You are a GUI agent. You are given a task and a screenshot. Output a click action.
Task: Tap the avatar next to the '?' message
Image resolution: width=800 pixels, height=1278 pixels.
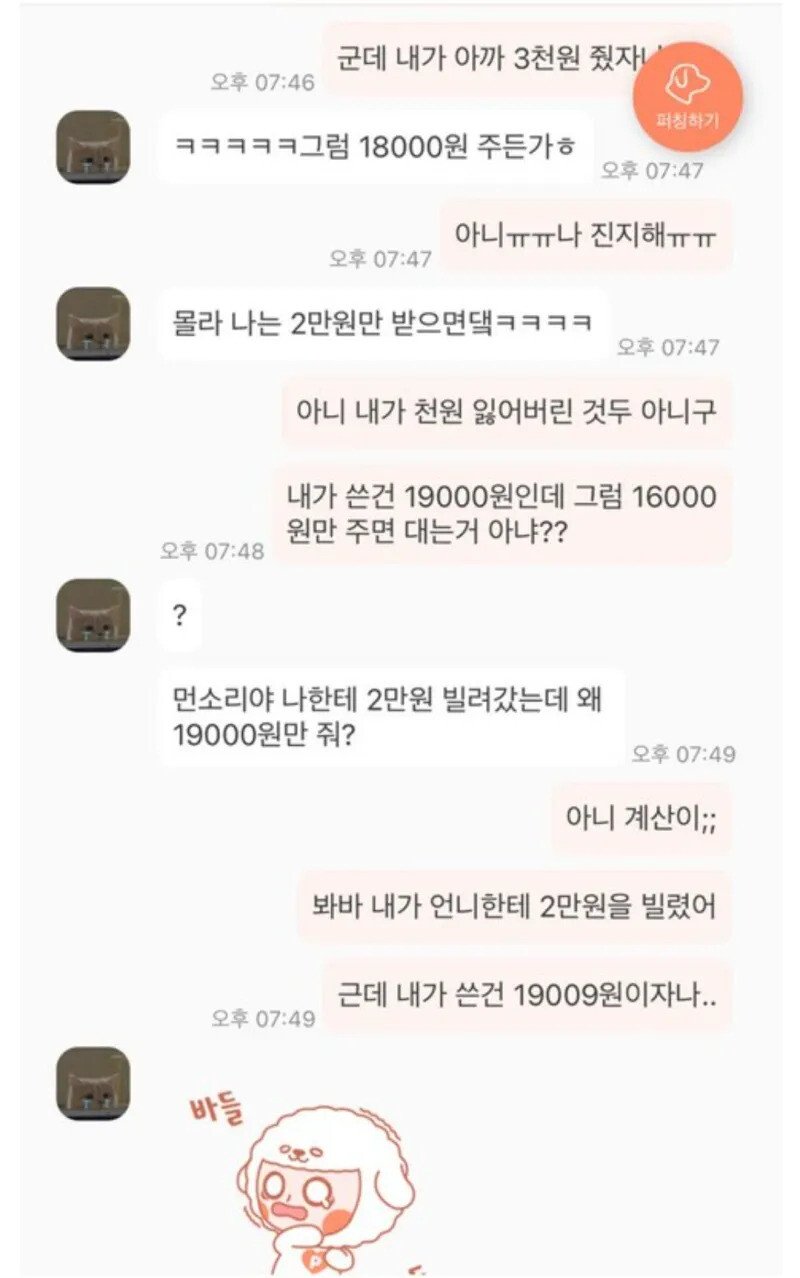tap(93, 614)
